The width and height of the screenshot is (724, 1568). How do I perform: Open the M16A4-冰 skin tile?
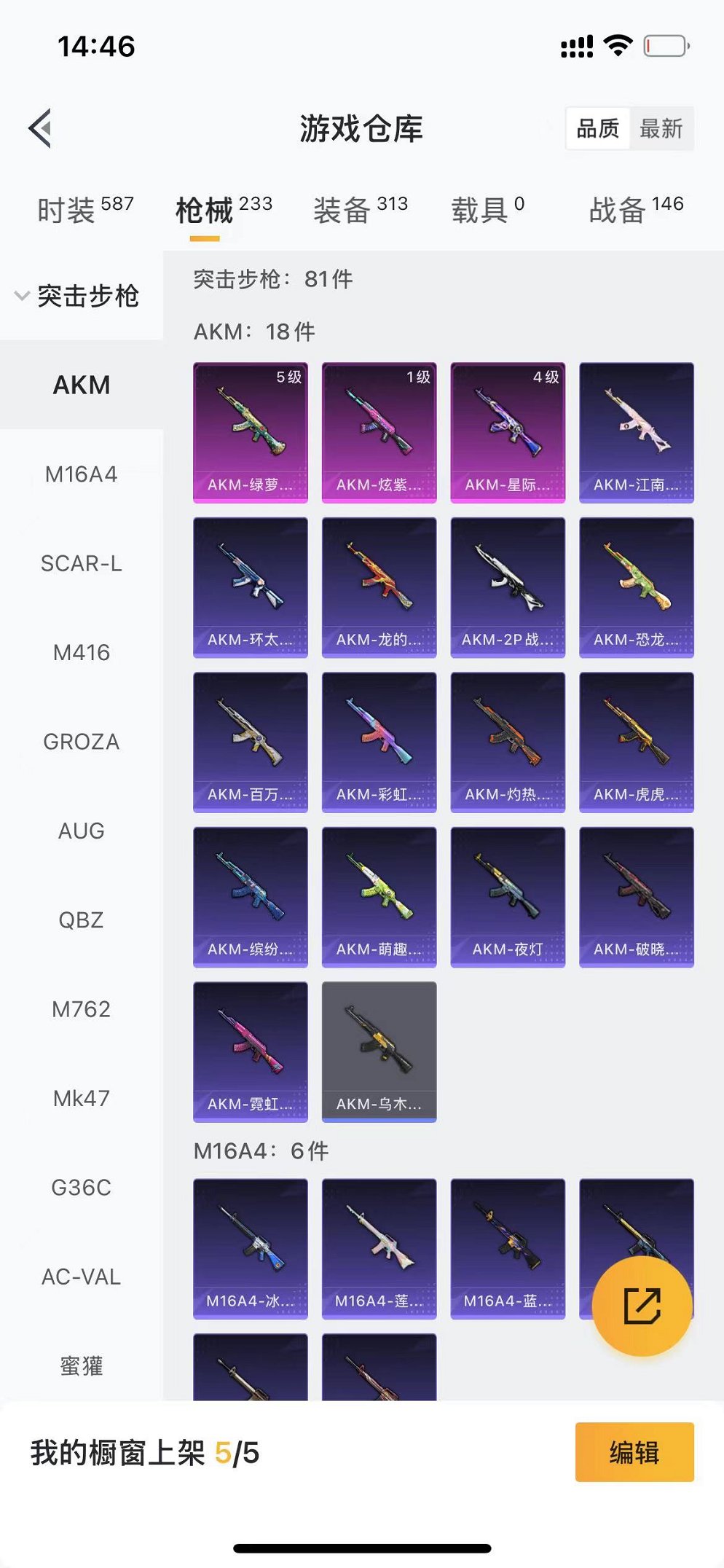(x=250, y=1248)
